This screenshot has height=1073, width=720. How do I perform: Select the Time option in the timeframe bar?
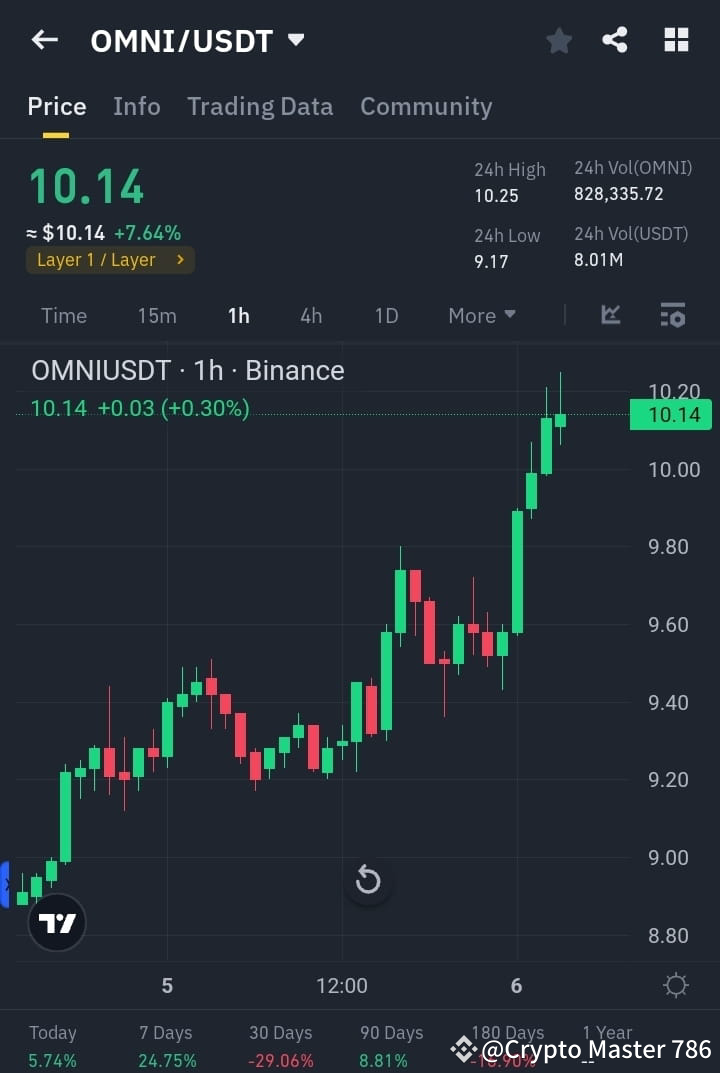[x=64, y=315]
